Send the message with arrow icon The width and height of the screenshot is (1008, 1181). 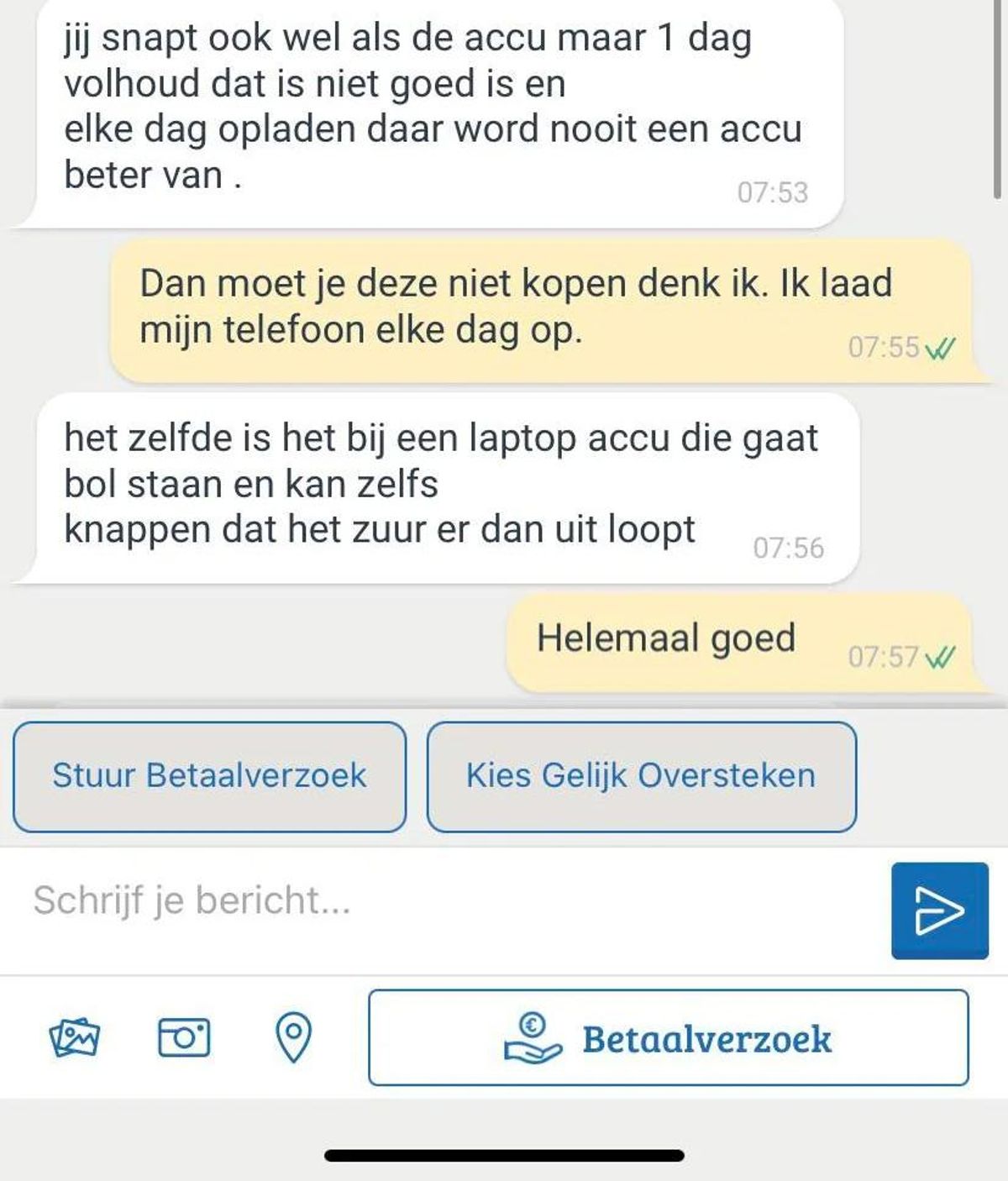pos(939,911)
